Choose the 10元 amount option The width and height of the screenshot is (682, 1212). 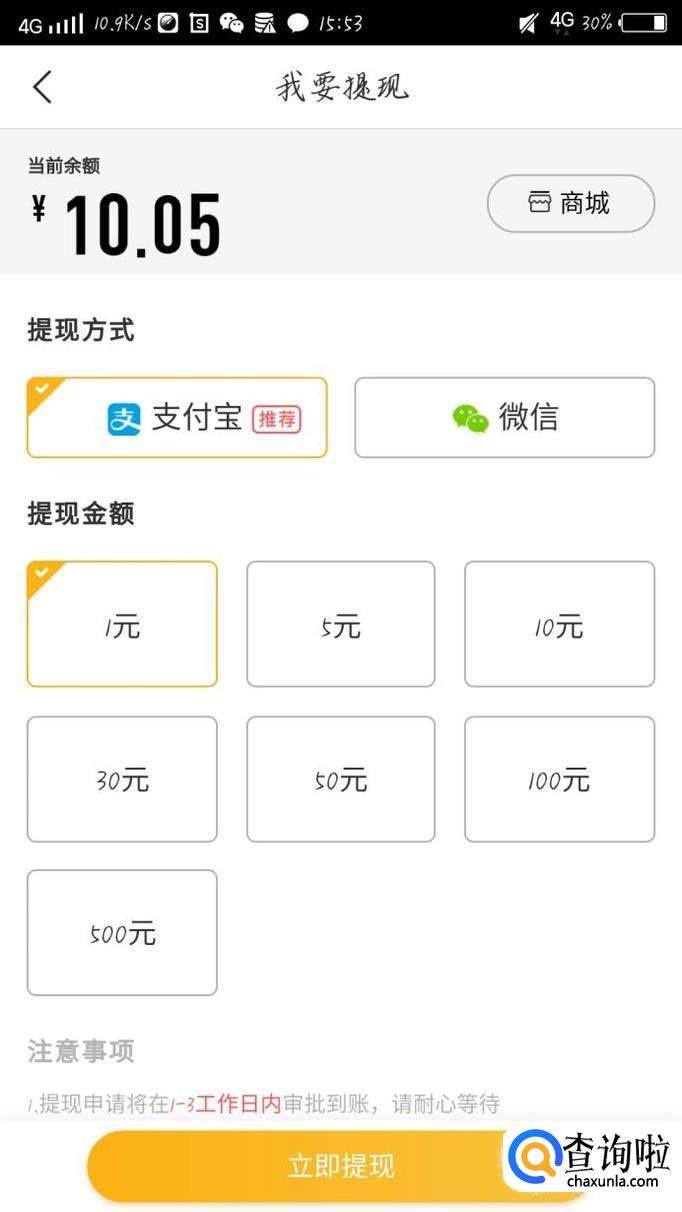click(x=559, y=625)
